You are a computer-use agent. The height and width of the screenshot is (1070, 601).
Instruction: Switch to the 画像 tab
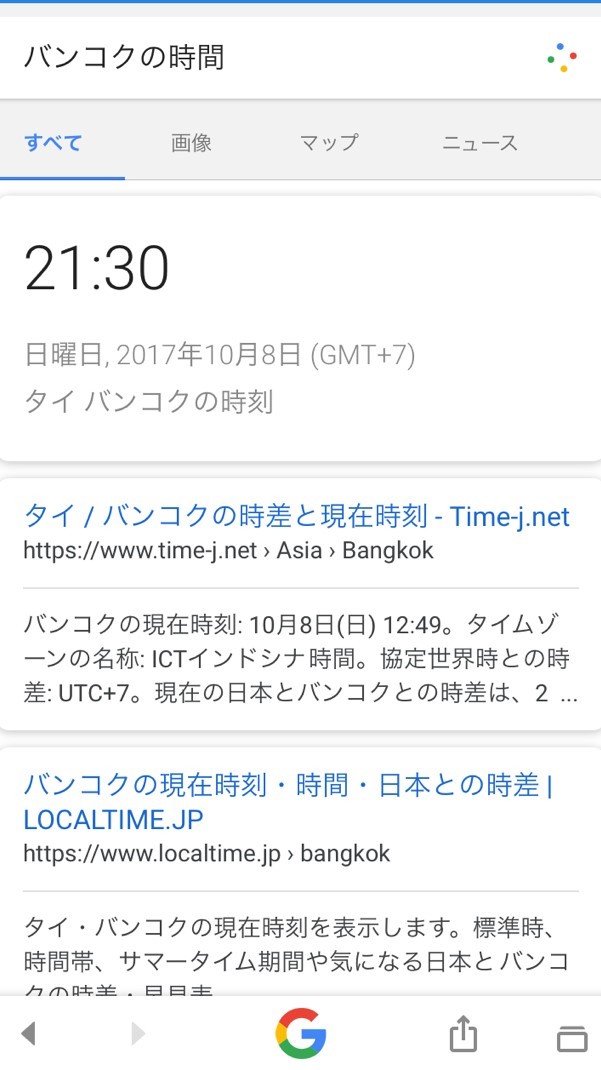[x=191, y=143]
